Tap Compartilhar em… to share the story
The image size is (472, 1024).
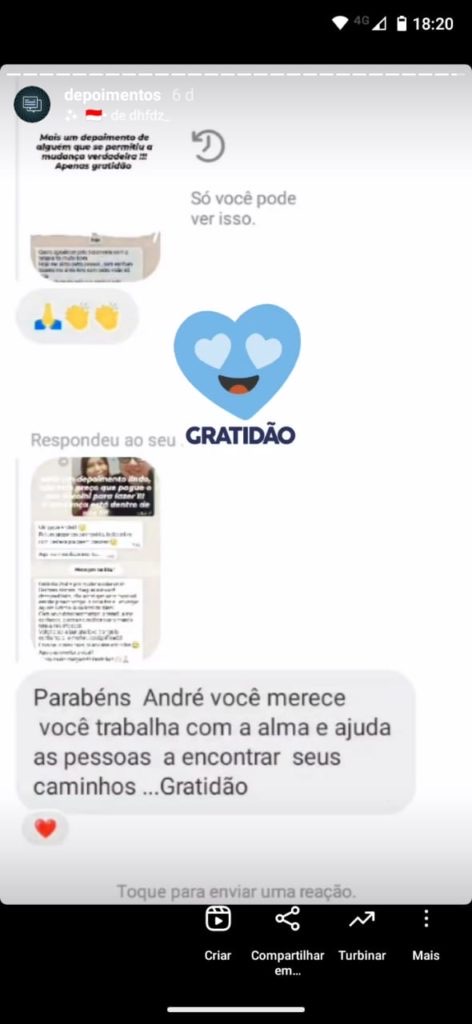[287, 940]
